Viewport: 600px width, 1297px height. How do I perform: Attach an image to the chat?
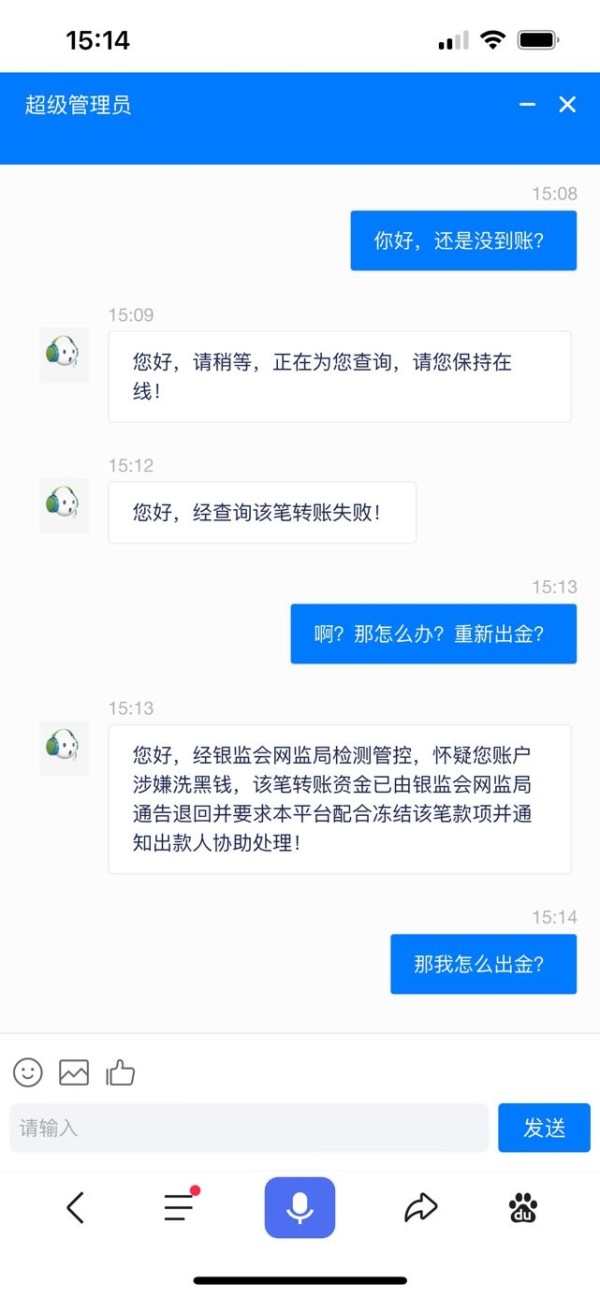[74, 1073]
